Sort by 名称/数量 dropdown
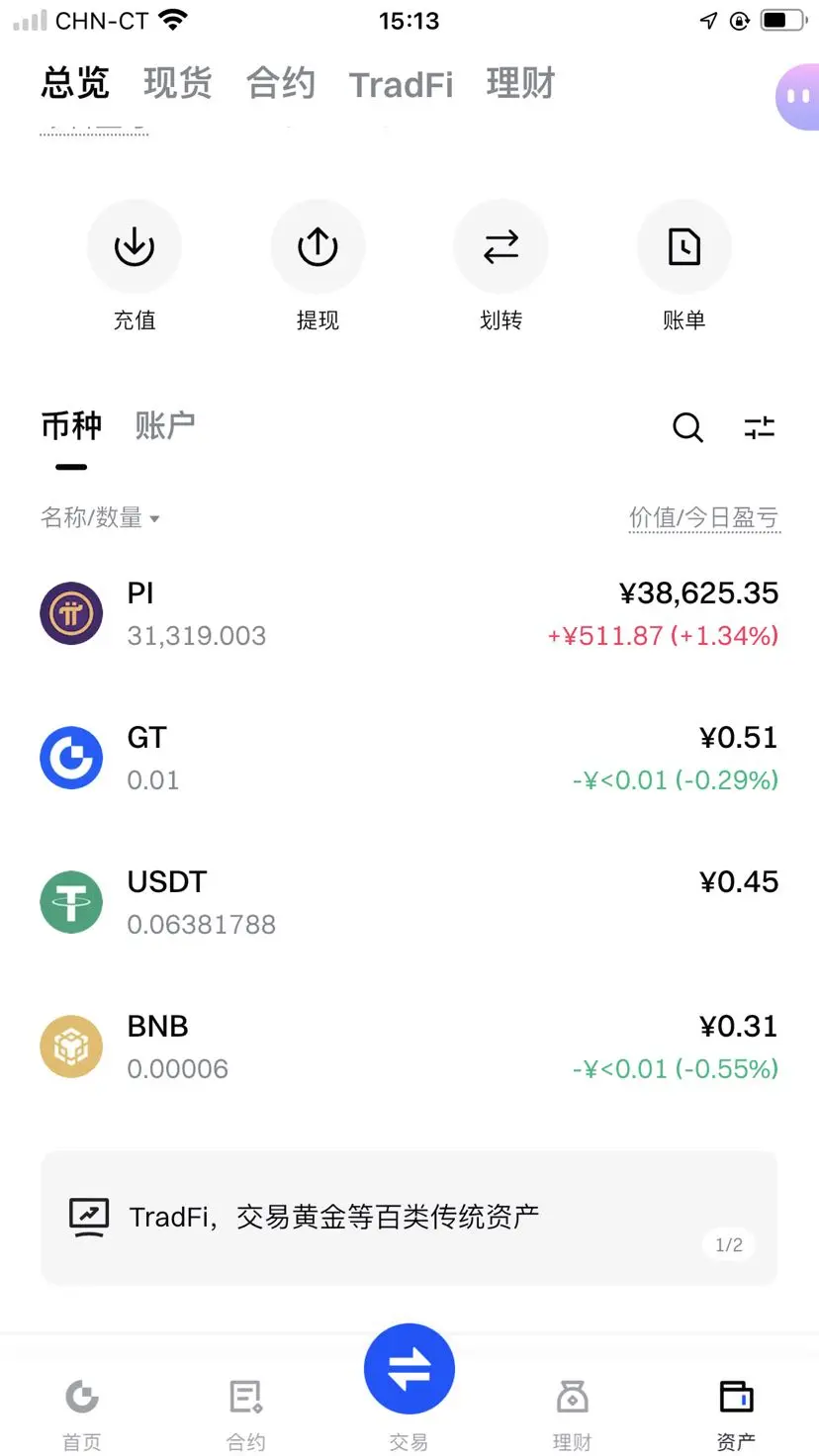Viewport: 819px width, 1456px height. tap(100, 517)
